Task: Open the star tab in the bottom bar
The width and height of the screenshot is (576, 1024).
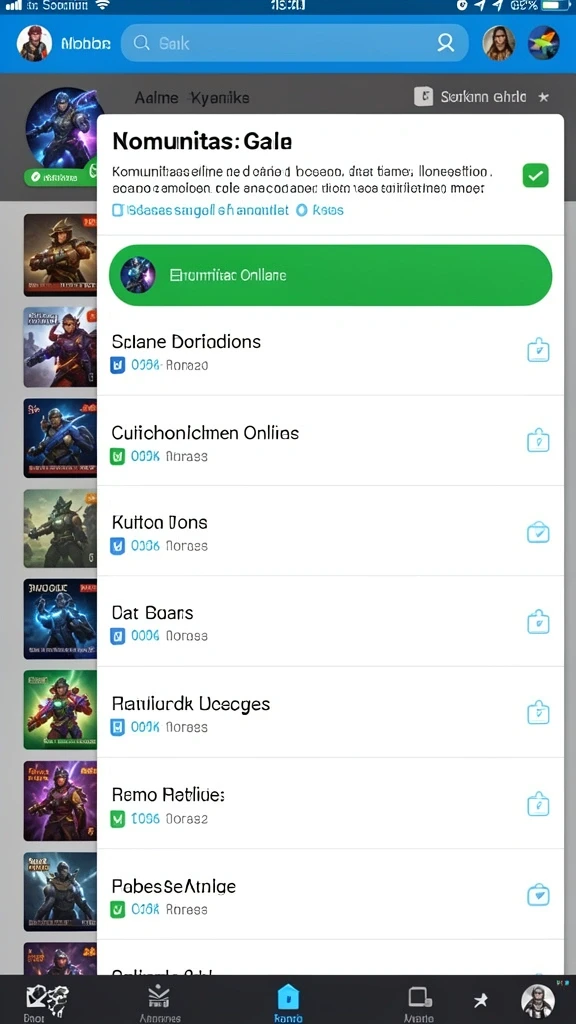Action: (x=481, y=1000)
